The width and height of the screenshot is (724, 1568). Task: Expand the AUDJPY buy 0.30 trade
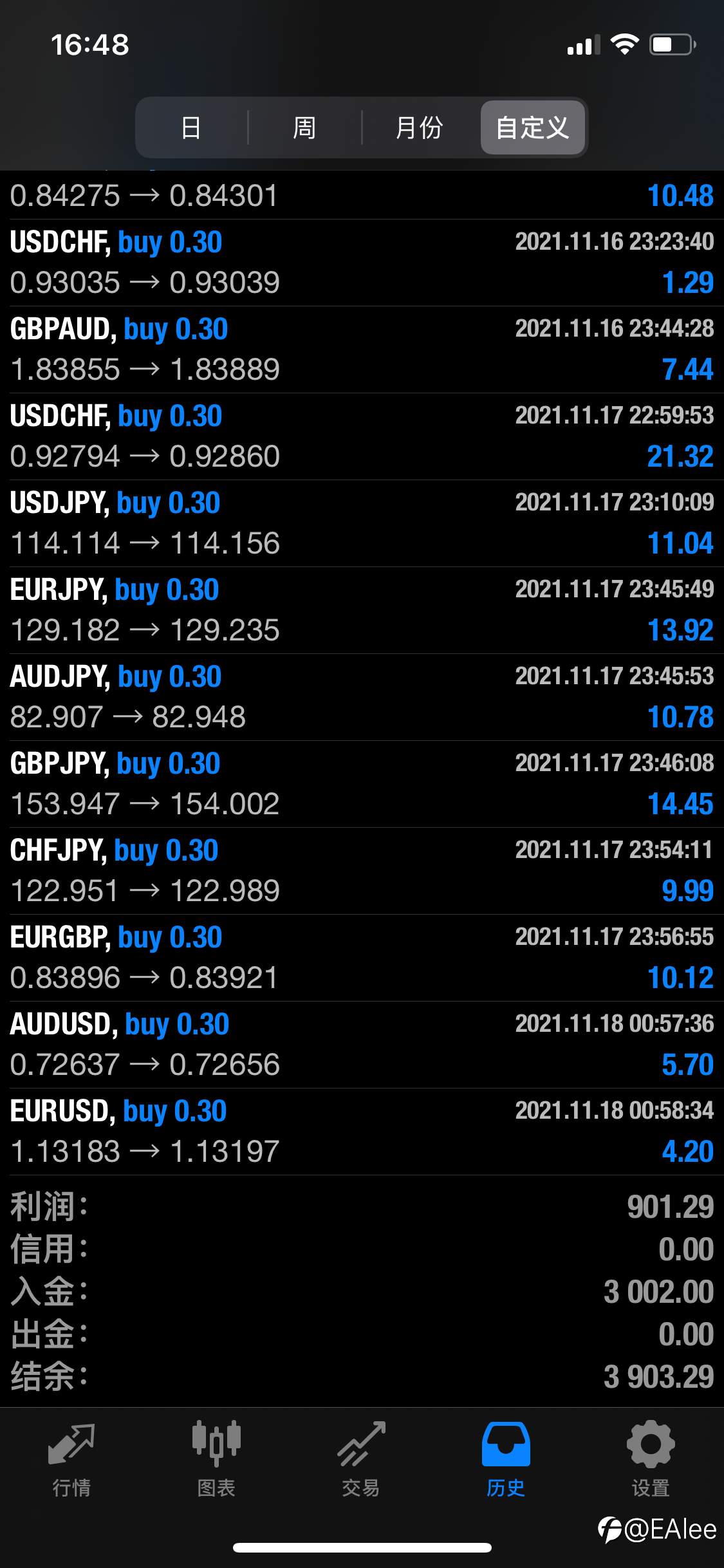click(362, 697)
